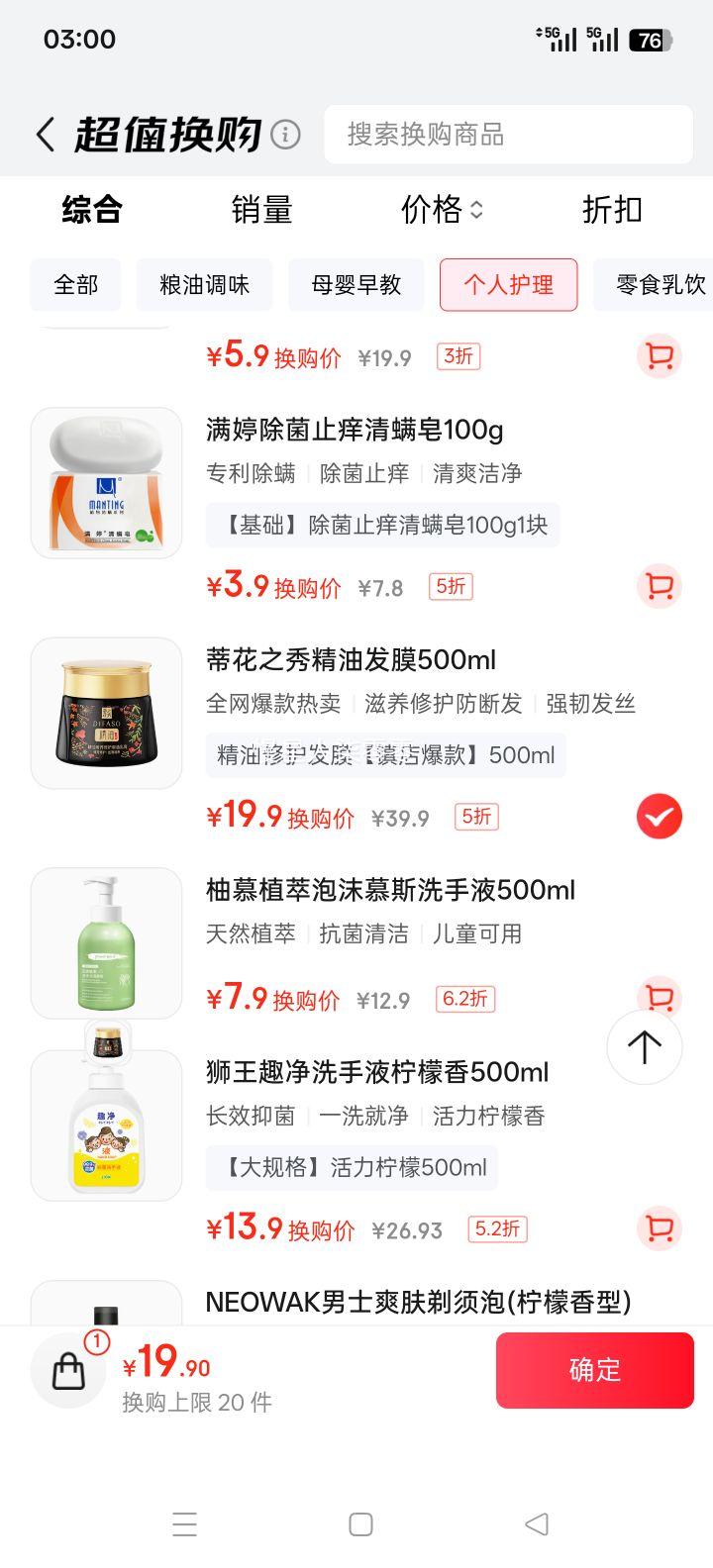Deselect the checkmark on 蒂花之秀精油发膜

click(x=659, y=816)
